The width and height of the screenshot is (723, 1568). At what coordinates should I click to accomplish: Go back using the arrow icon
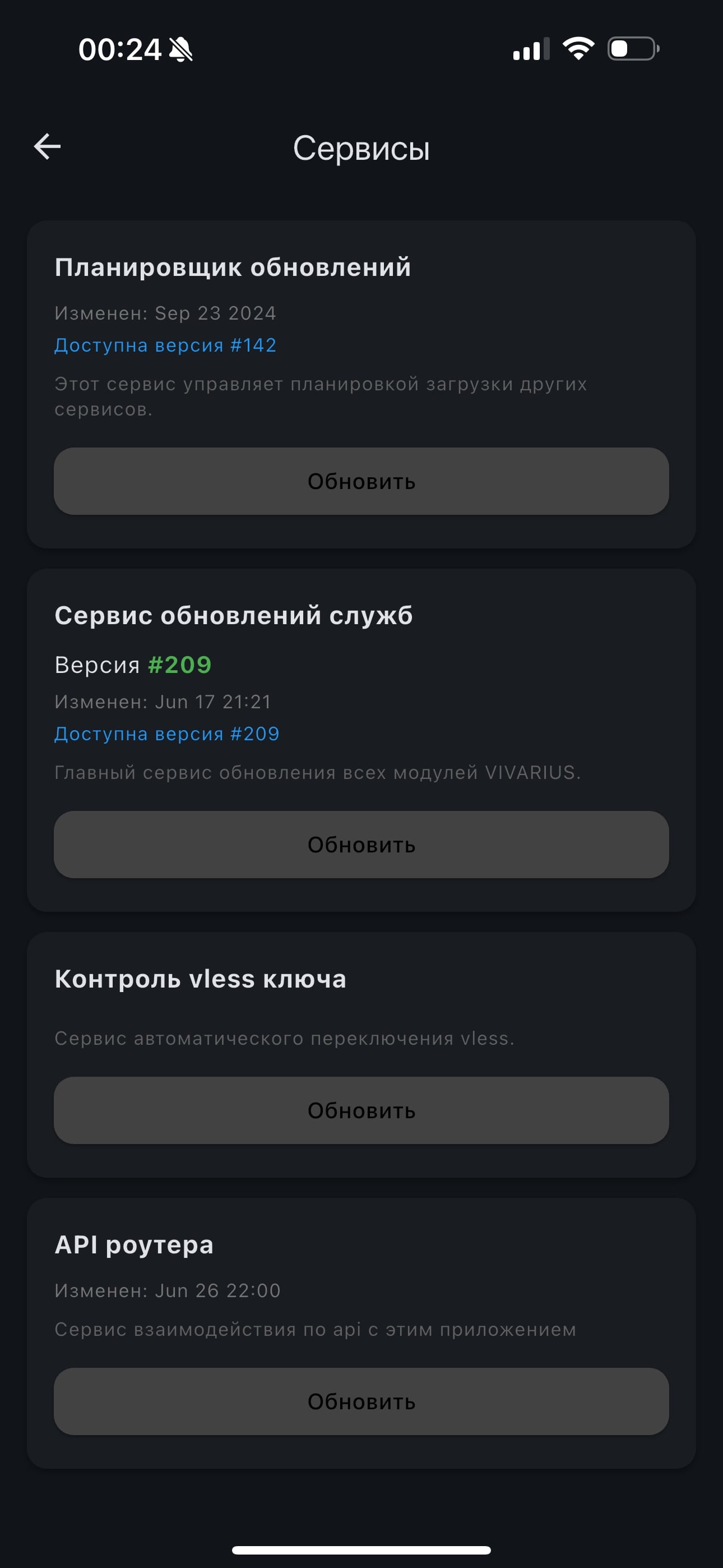(47, 146)
